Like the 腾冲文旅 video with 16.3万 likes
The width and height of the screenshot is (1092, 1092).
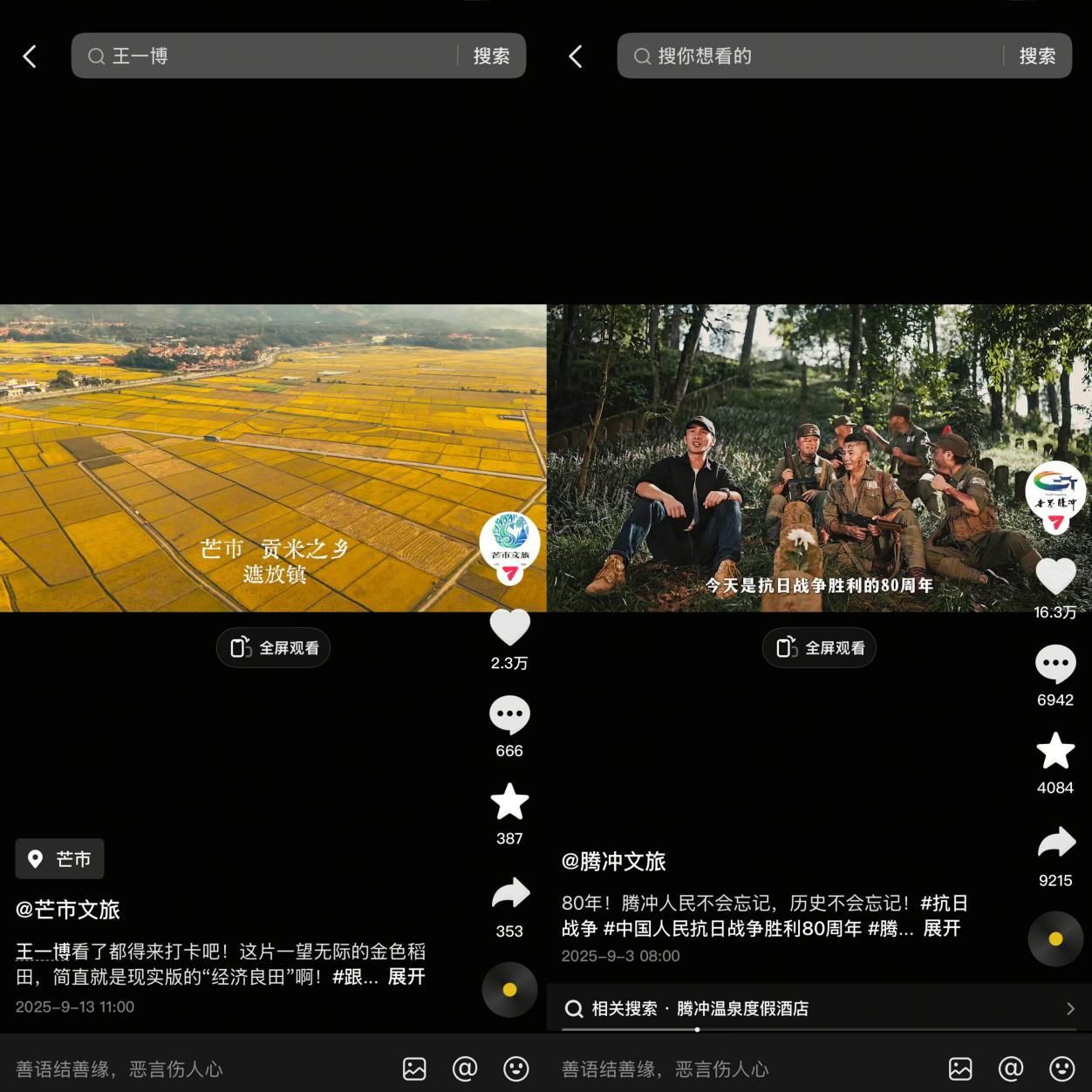[1055, 577]
